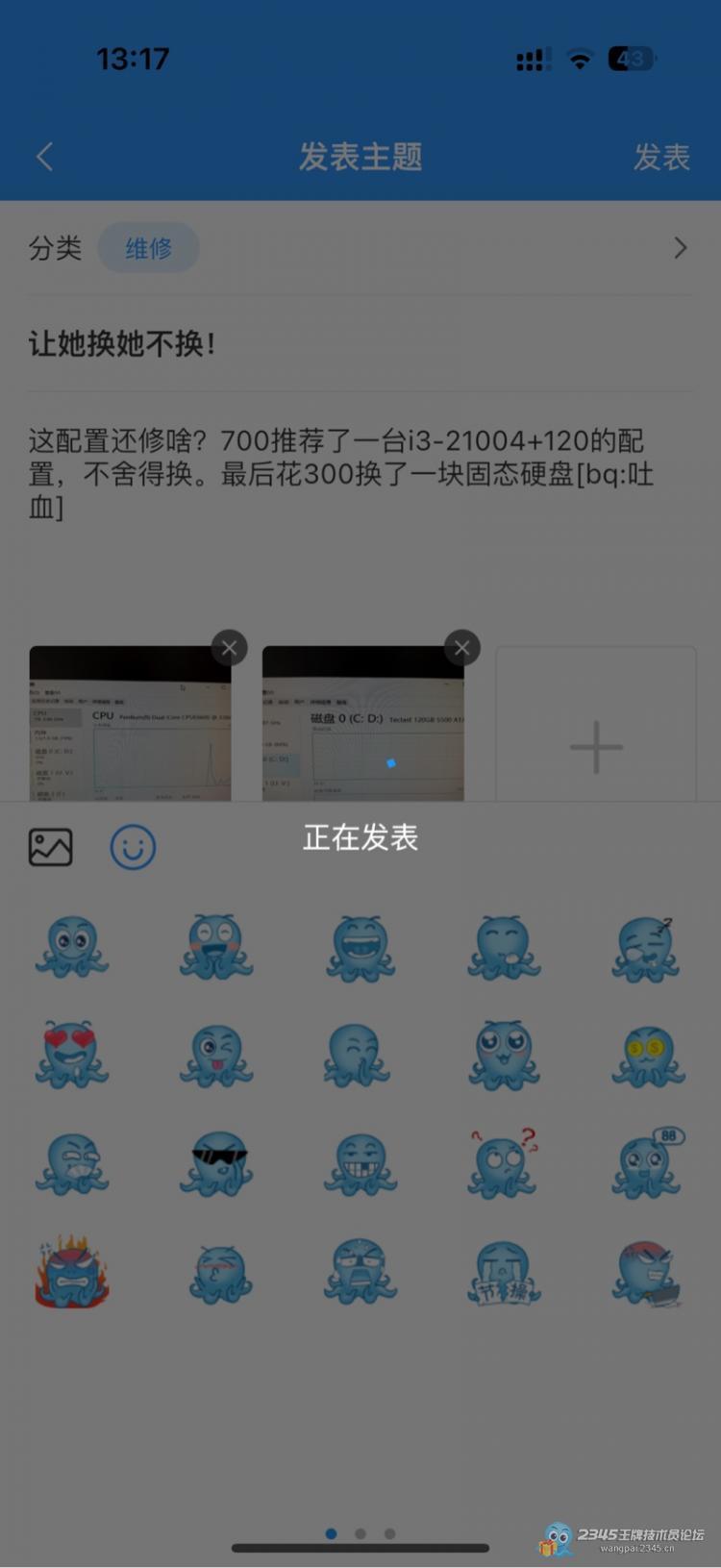The width and height of the screenshot is (721, 1568).
Task: Insert the 88 goodbye octopus sticker
Action: click(x=647, y=1163)
